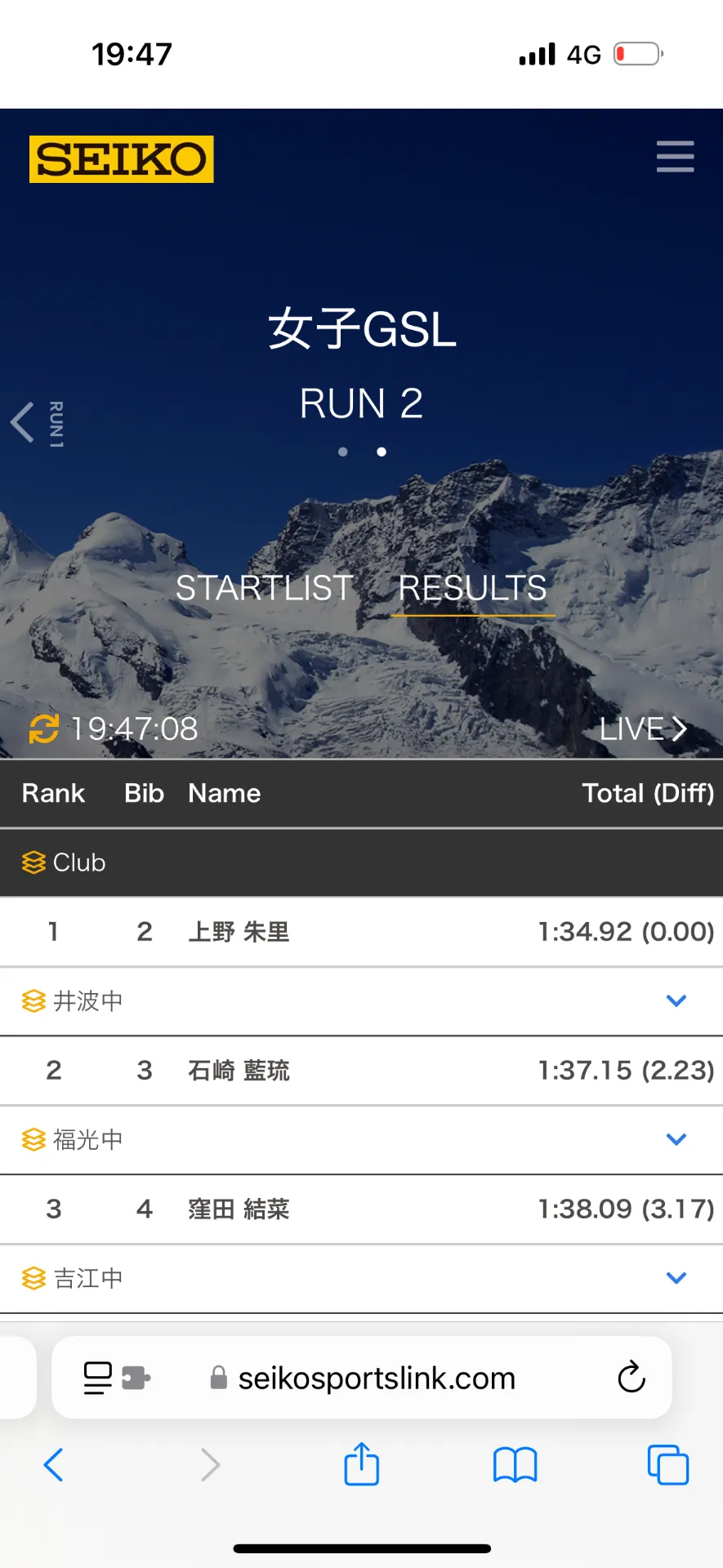
Task: Reload the page in Safari
Action: (632, 1378)
